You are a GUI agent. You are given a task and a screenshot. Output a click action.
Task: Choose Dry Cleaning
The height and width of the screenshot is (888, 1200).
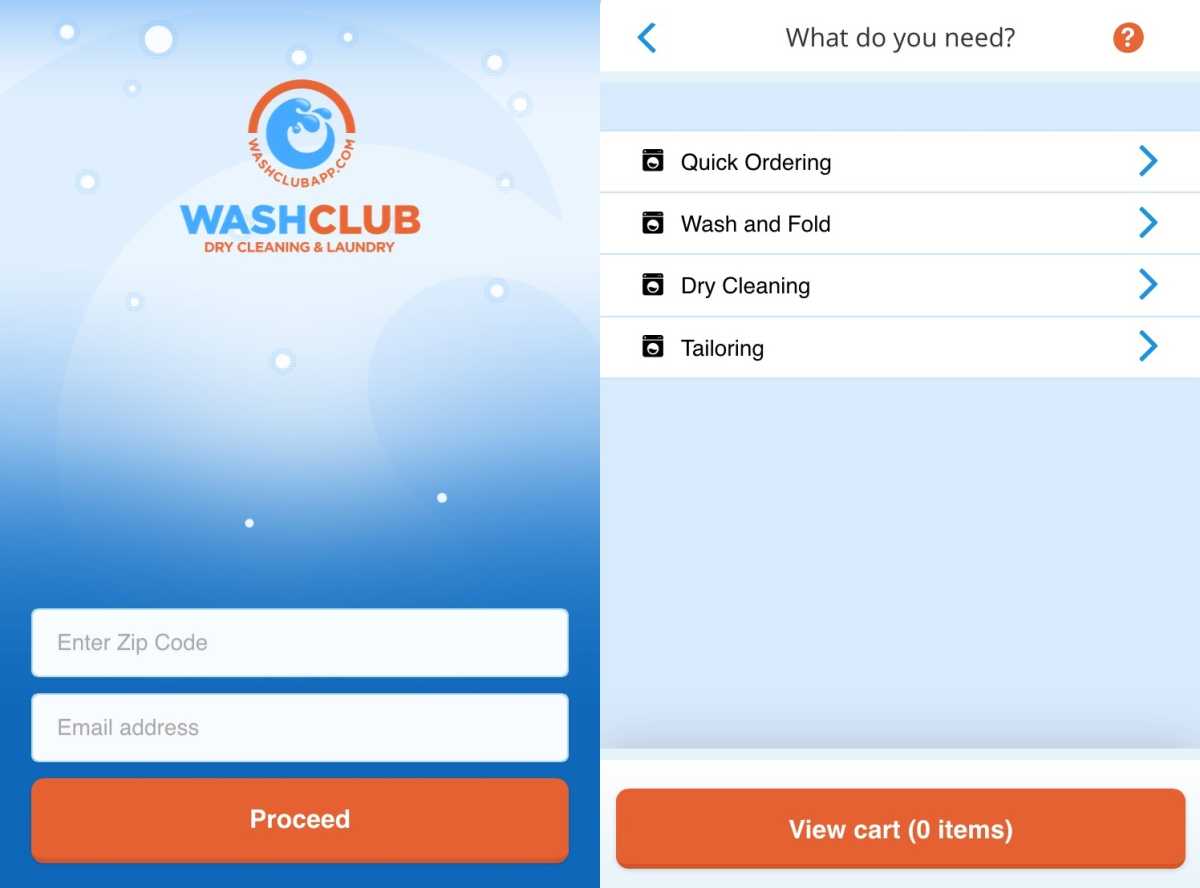pyautogui.click(x=899, y=286)
